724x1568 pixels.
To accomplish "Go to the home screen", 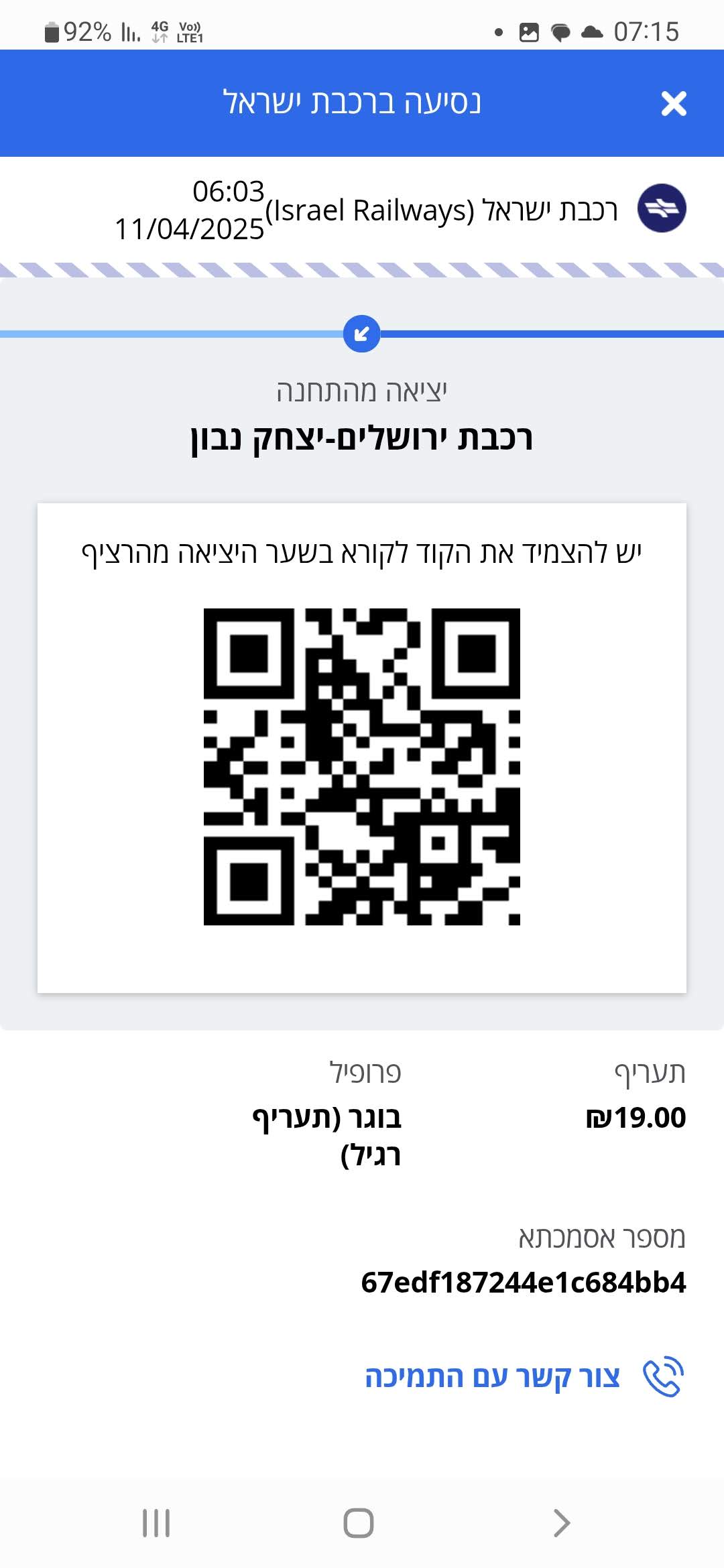I will click(x=359, y=1522).
